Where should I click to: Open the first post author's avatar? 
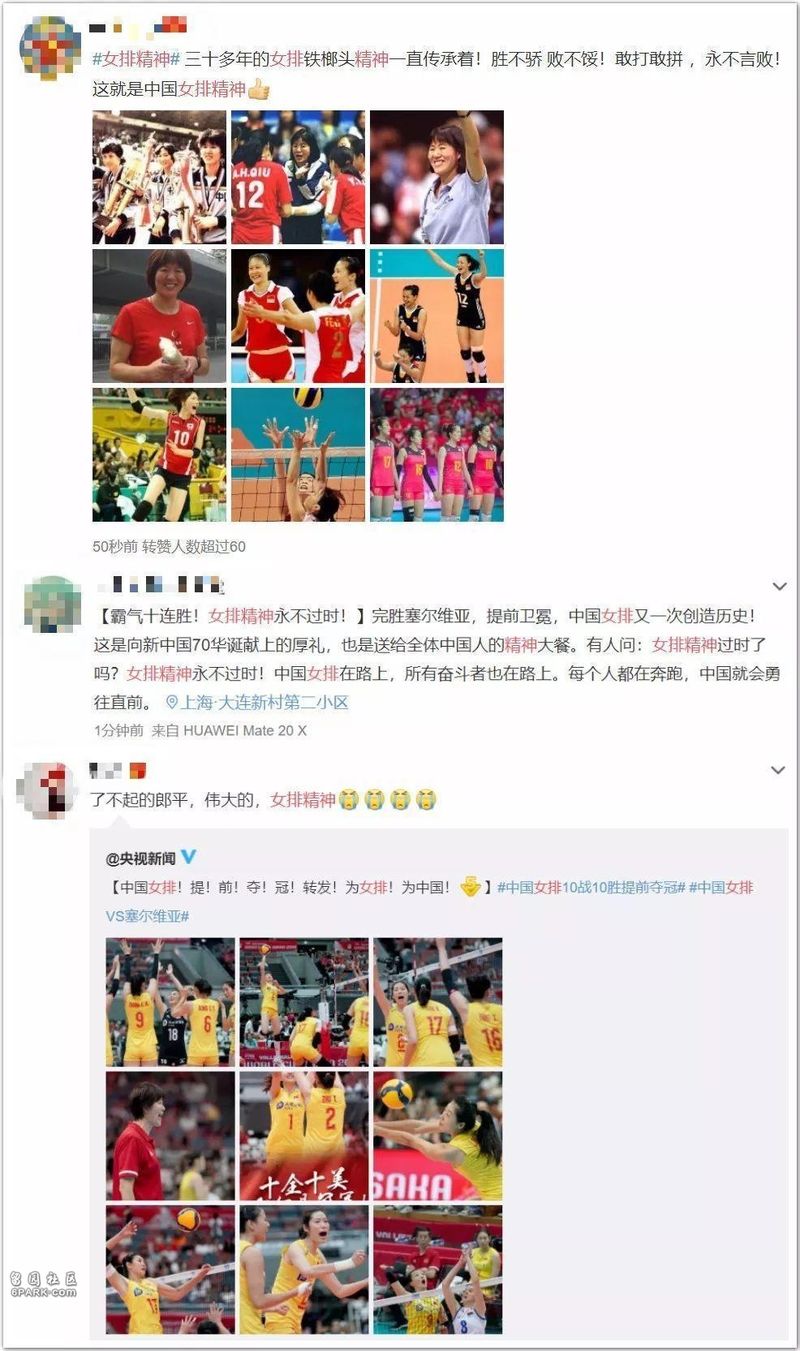[x=50, y=47]
